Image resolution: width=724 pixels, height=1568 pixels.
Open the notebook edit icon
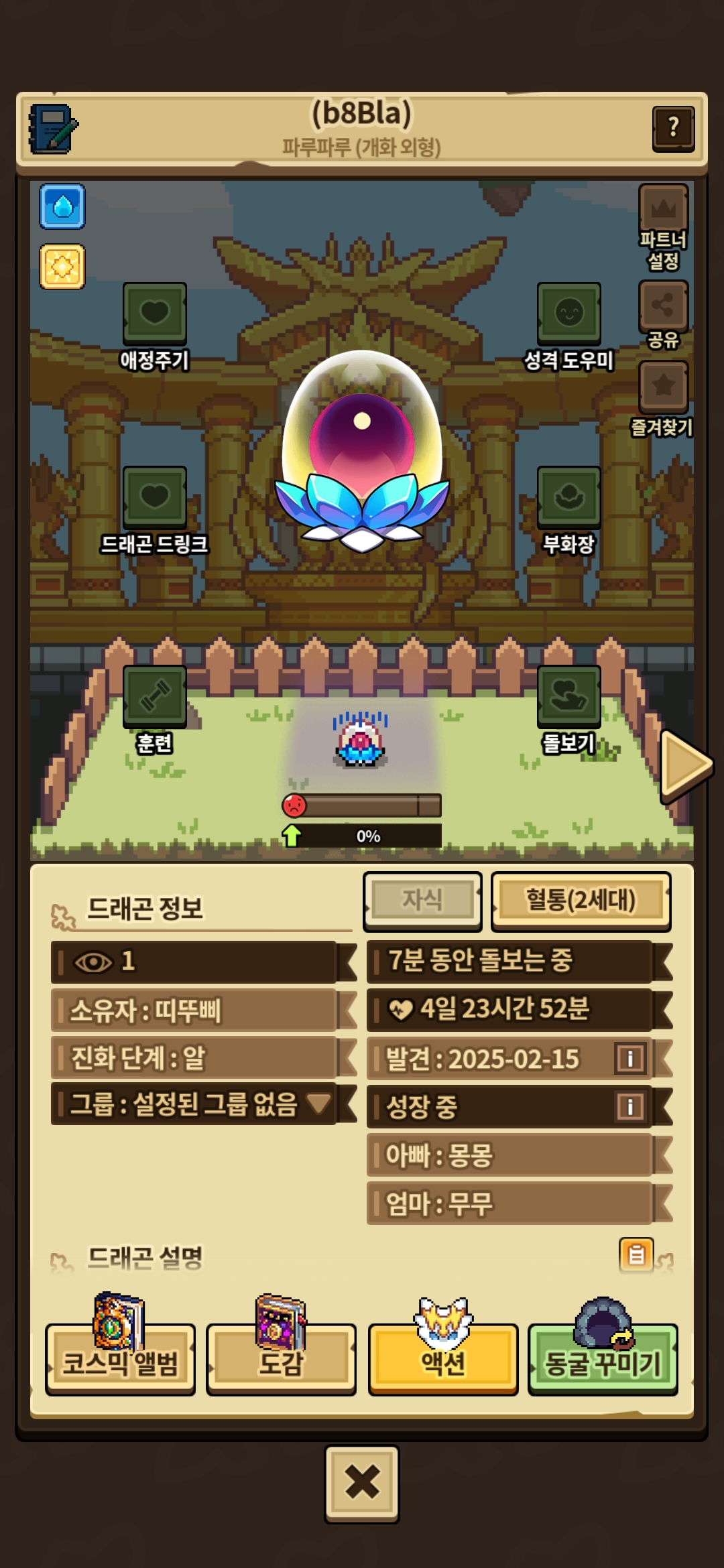[53, 129]
